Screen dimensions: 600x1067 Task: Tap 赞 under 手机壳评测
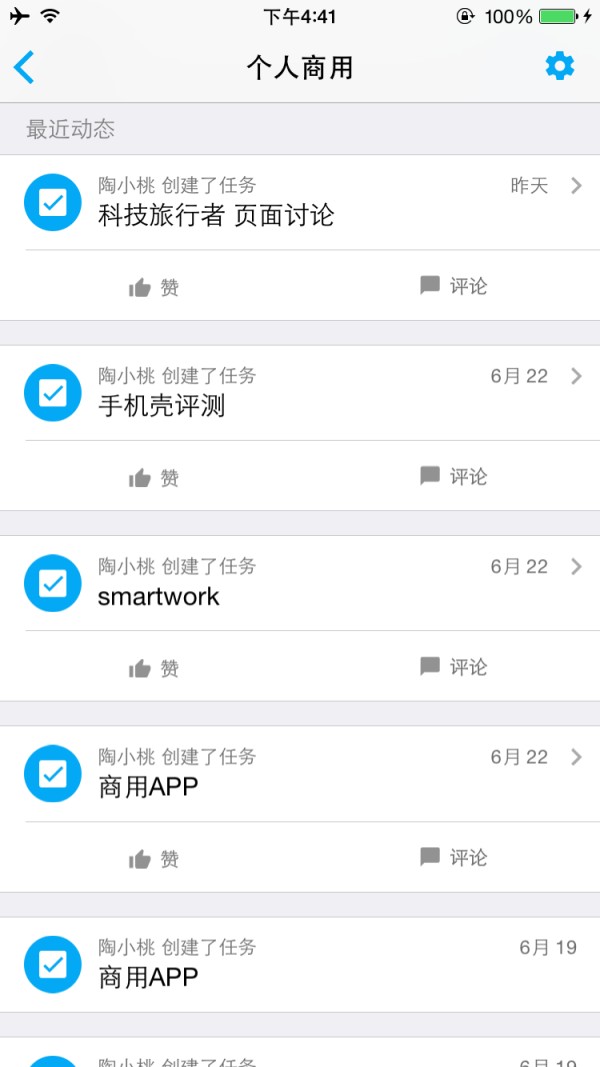pyautogui.click(x=154, y=478)
